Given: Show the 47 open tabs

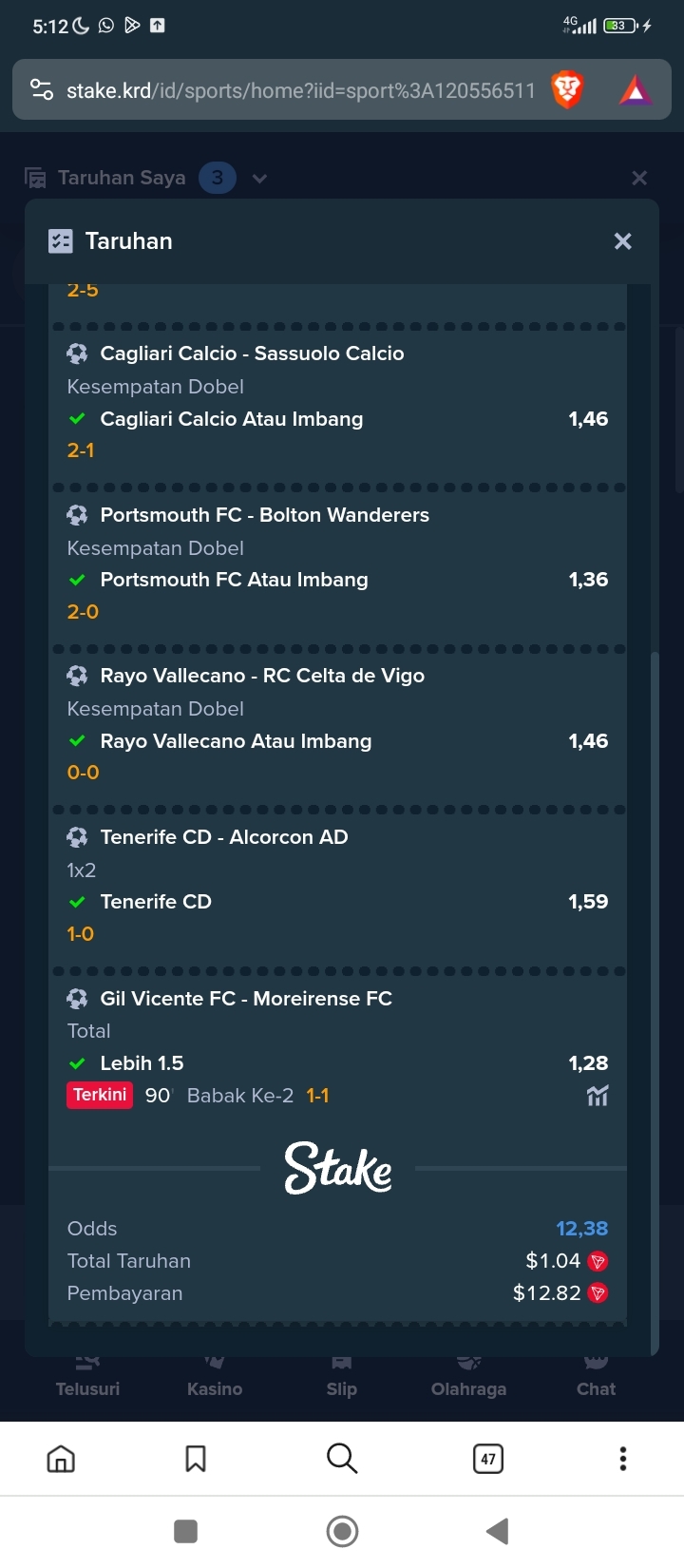Looking at the screenshot, I should click(x=487, y=1459).
